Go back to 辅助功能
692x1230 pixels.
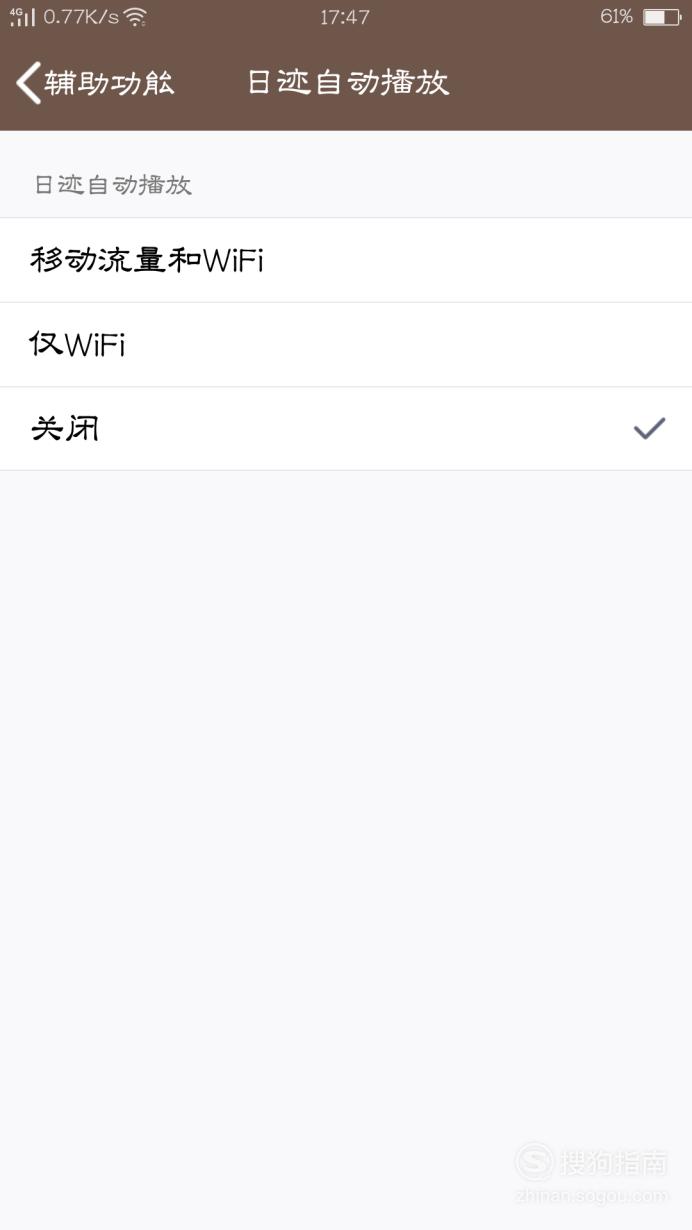tap(96, 82)
